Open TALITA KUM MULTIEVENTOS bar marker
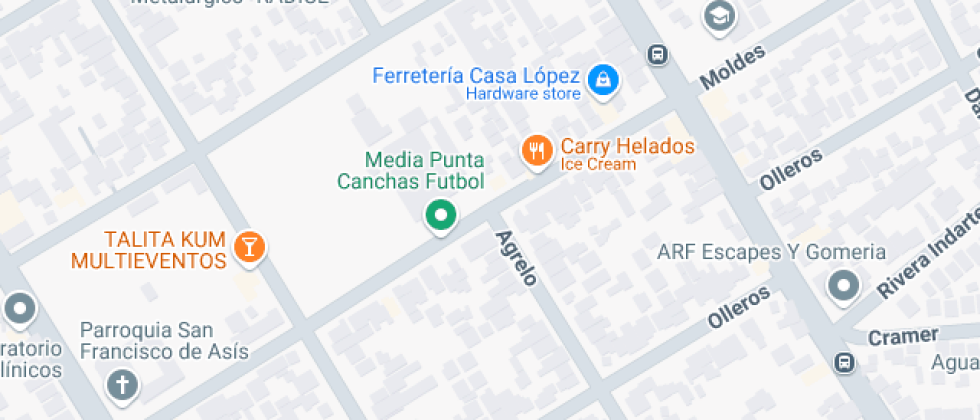 click(248, 246)
